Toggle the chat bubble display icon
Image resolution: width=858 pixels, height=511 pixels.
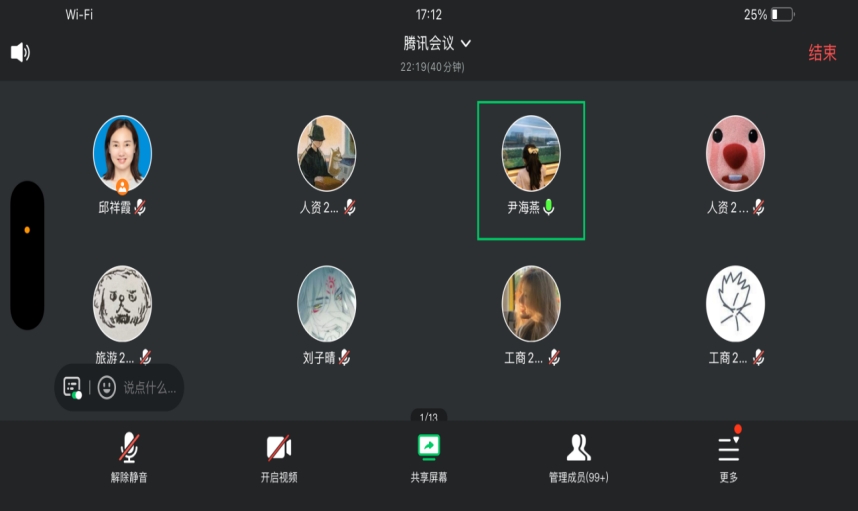pos(72,387)
